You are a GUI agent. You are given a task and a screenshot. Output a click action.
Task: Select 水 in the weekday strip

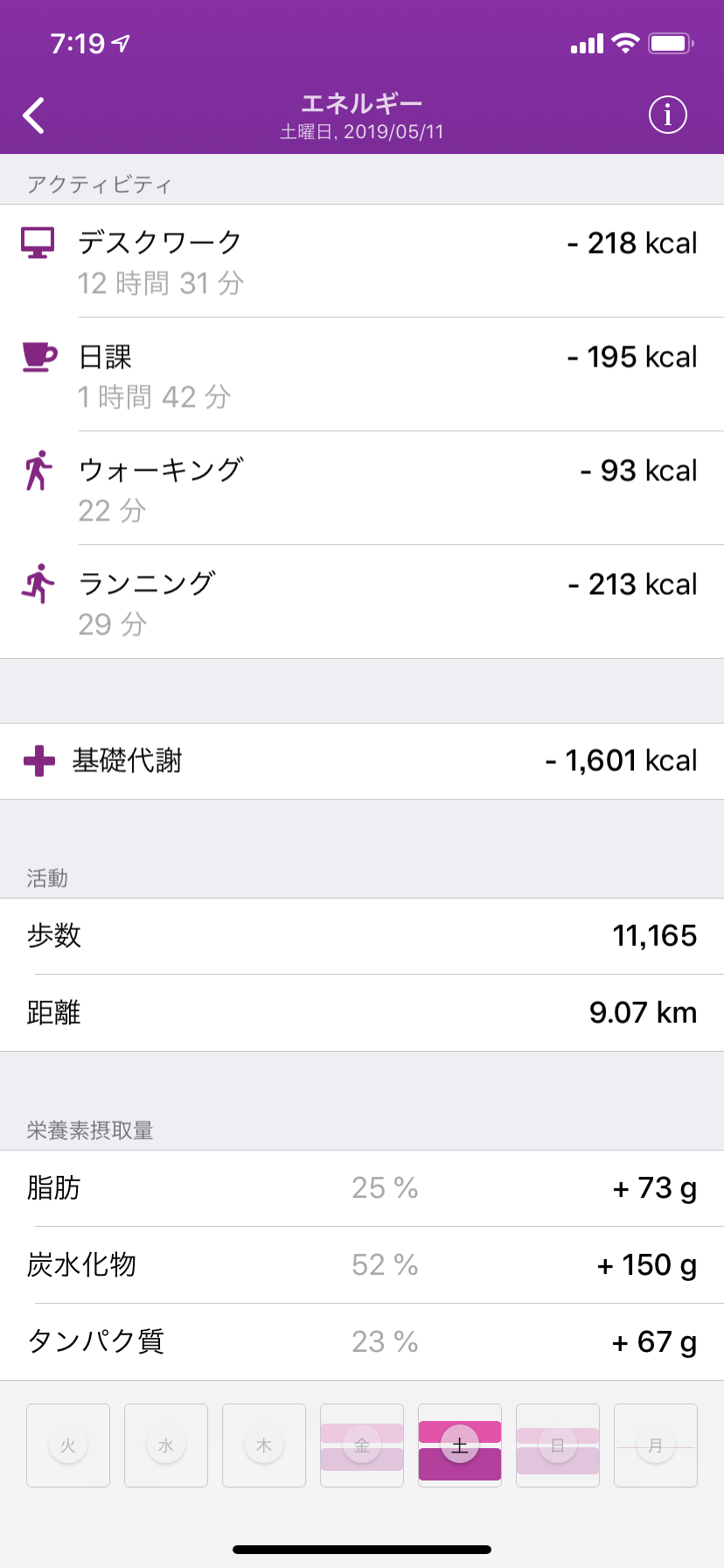[166, 1445]
